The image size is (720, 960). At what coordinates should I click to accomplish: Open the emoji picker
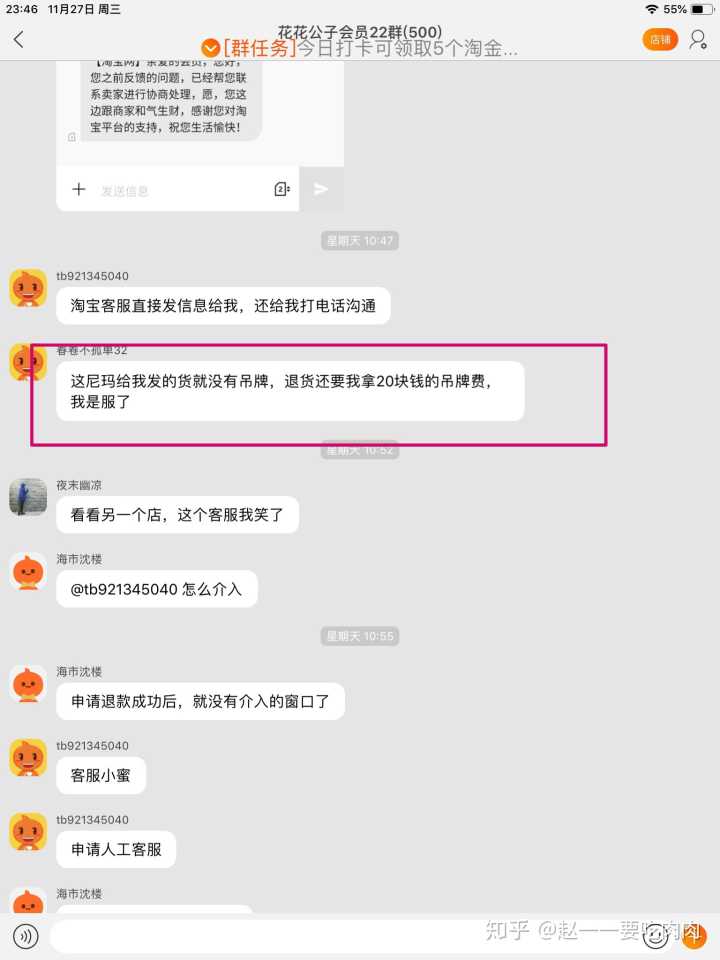click(657, 936)
